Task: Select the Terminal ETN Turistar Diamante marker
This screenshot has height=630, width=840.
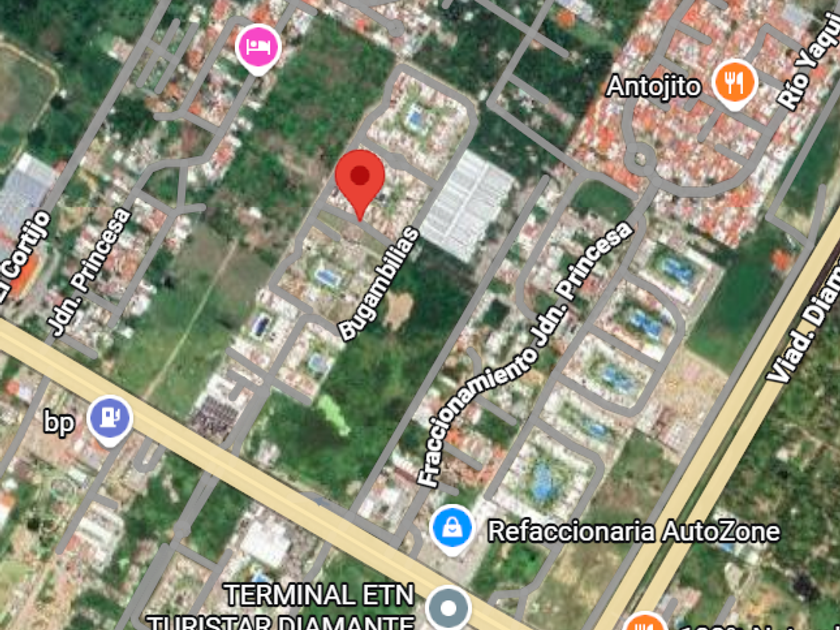Action: tap(448, 609)
